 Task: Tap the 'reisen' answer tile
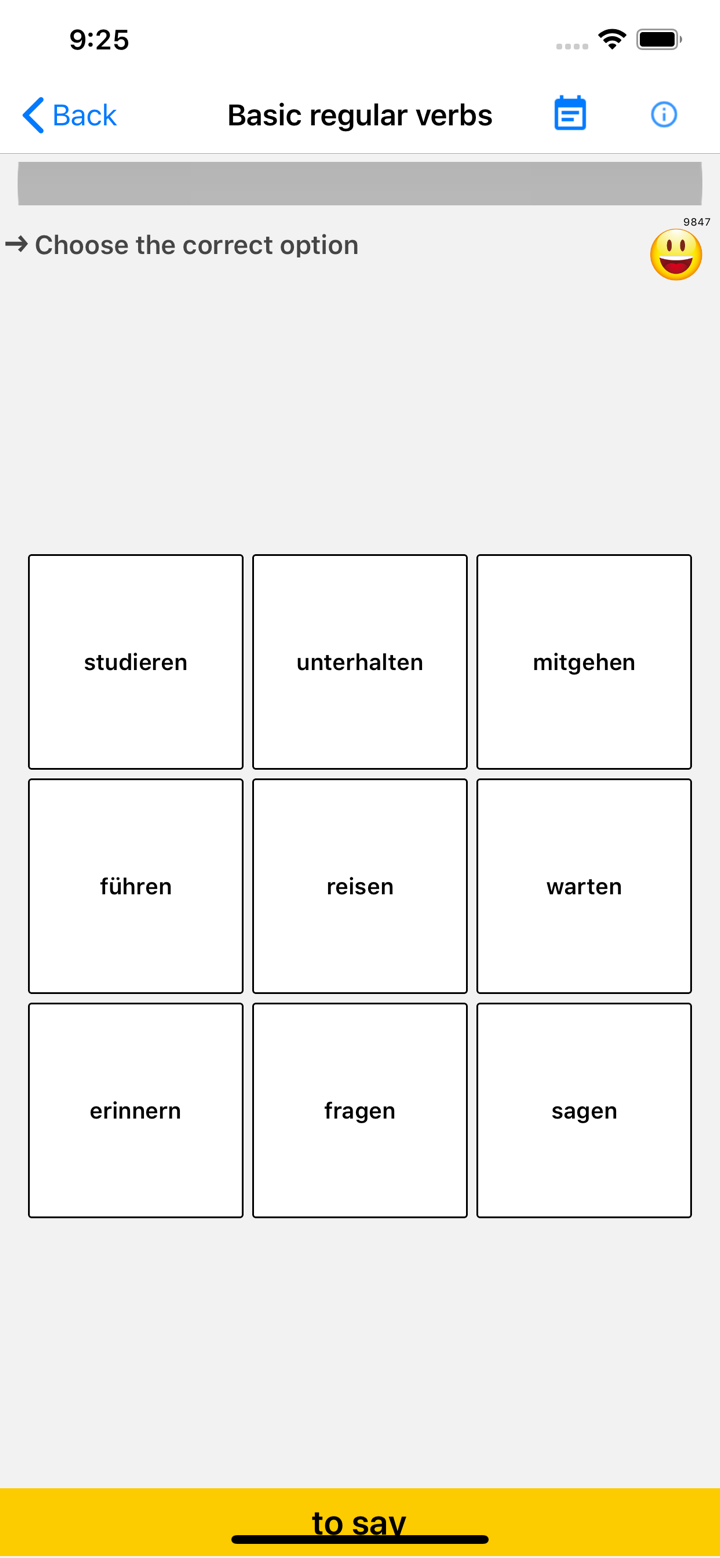click(x=360, y=885)
